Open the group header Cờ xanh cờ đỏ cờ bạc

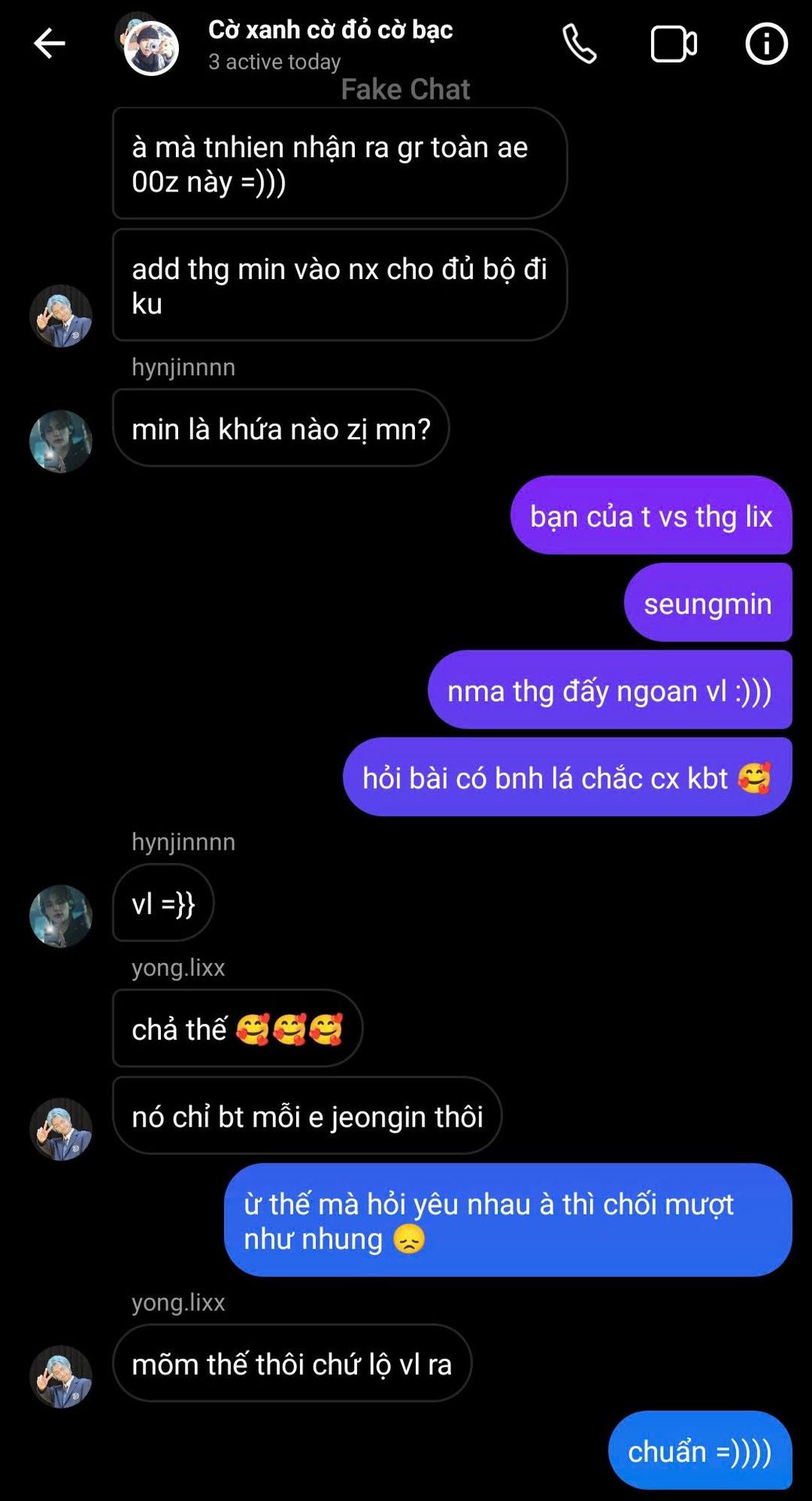click(x=330, y=30)
